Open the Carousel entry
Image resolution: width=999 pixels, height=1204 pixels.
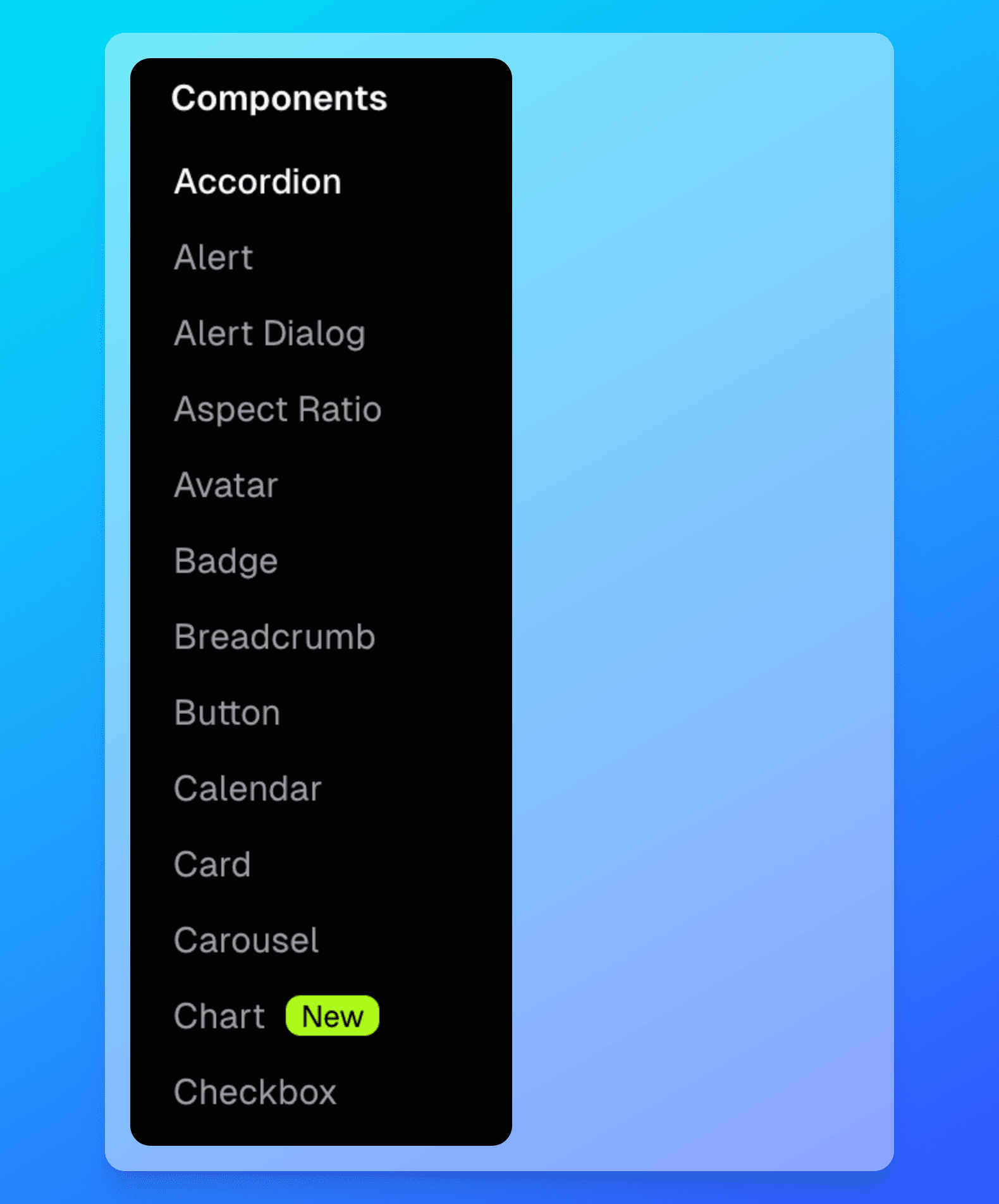coord(246,941)
